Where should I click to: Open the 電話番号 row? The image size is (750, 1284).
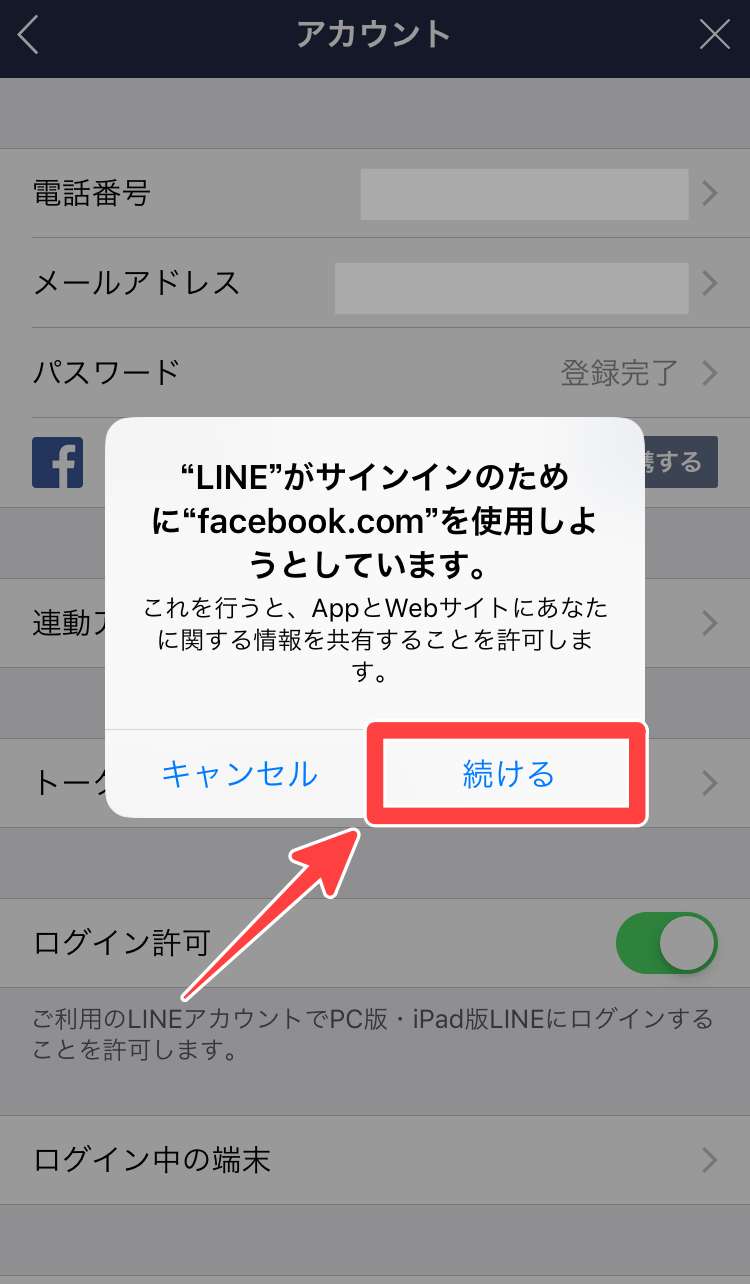tap(375, 193)
